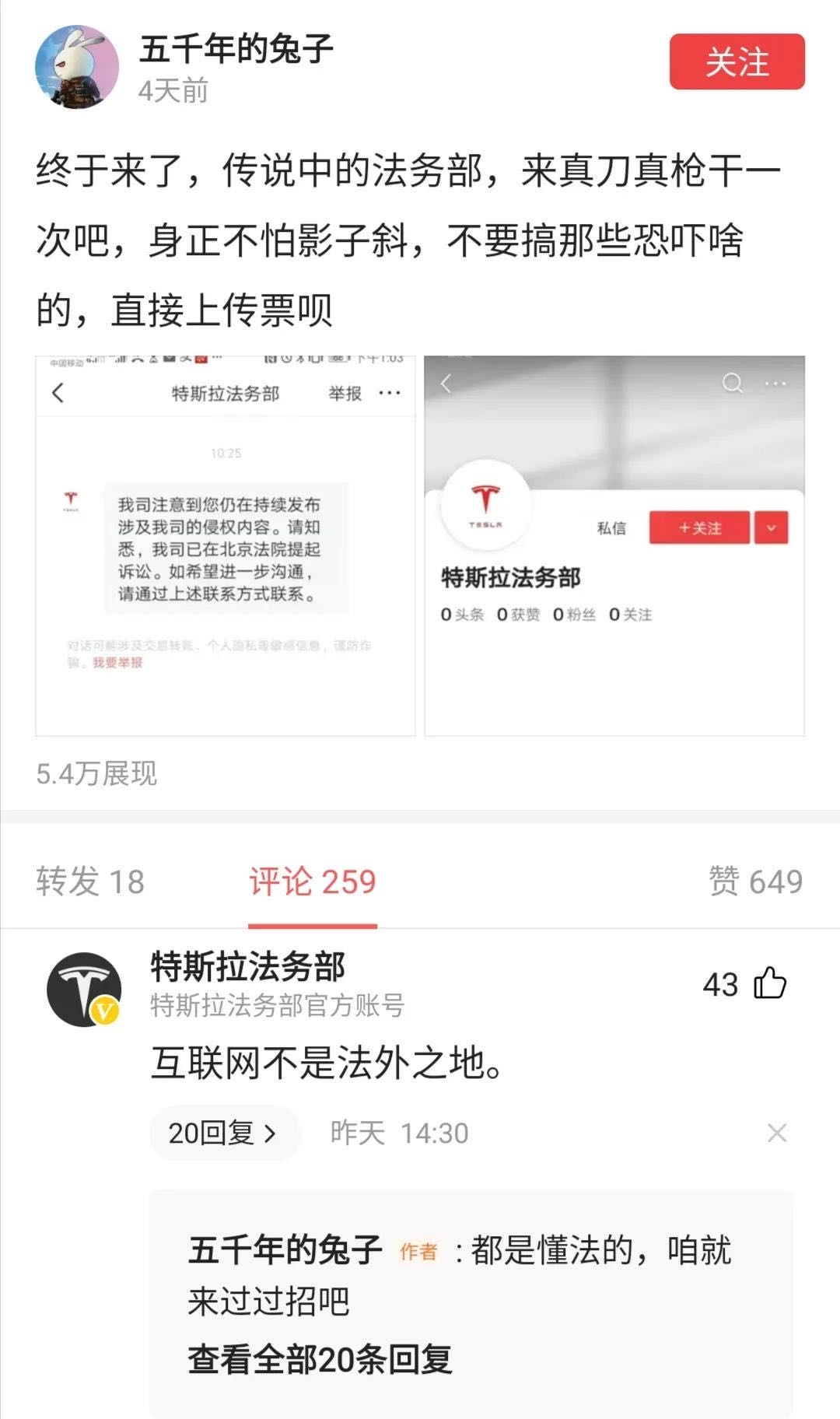View all replies via 查看全部20条回复

point(320,1360)
